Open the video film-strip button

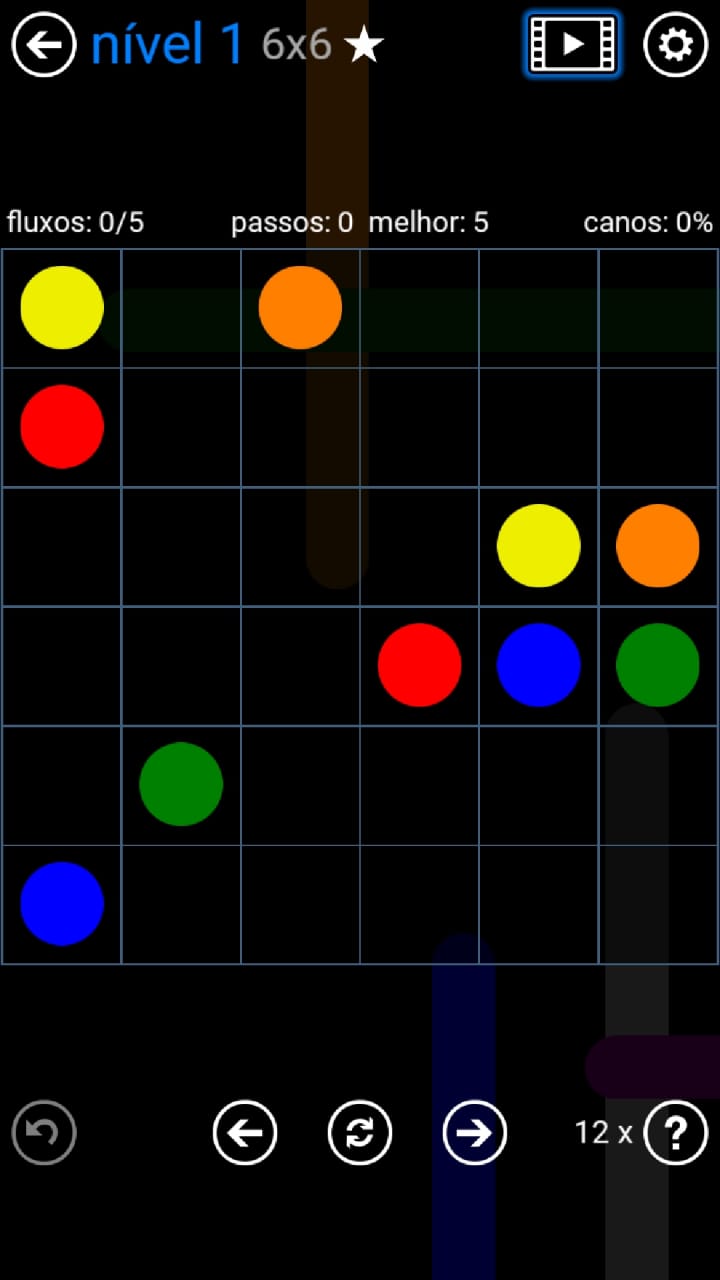572,44
